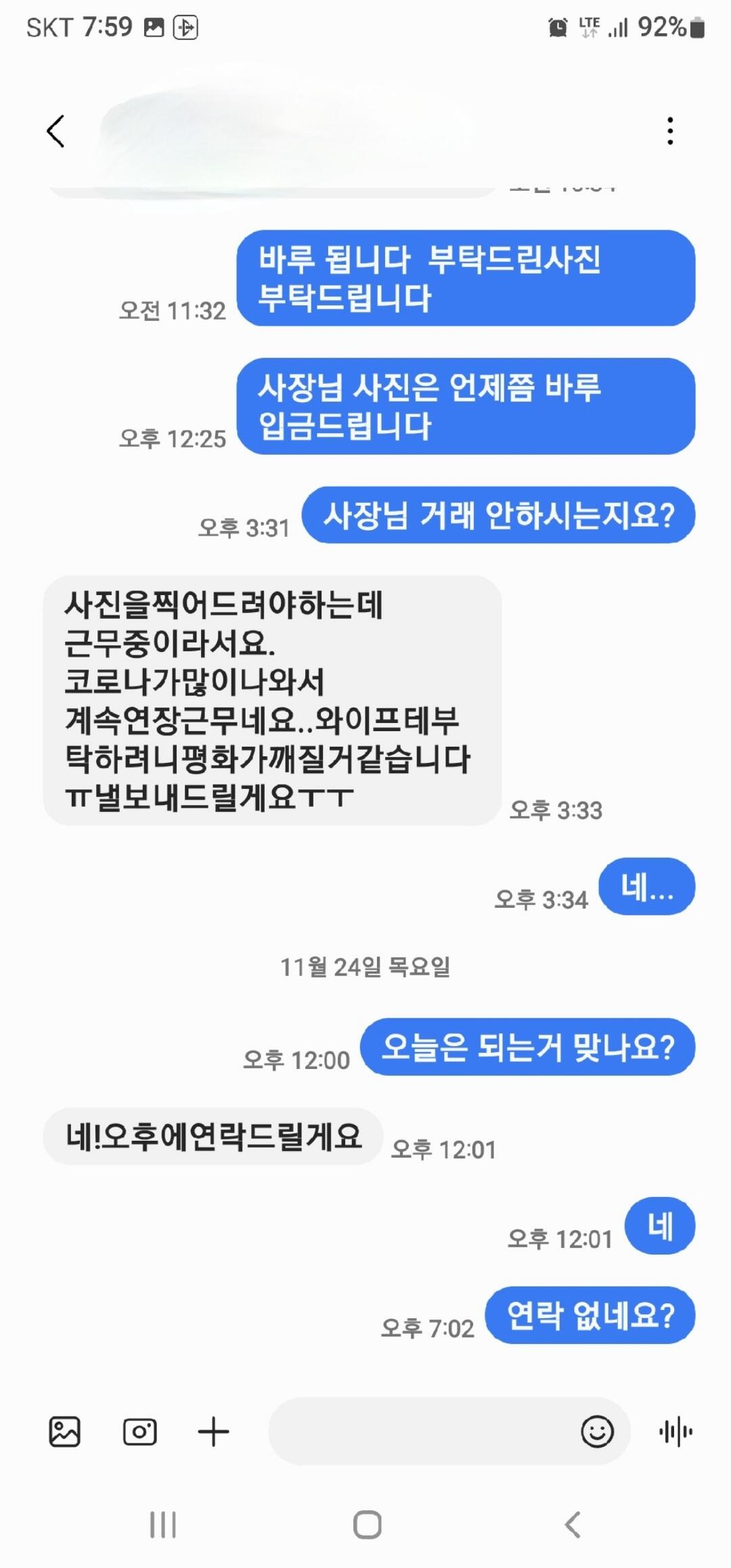
Task: Start recording a voice message
Action: tap(675, 1432)
